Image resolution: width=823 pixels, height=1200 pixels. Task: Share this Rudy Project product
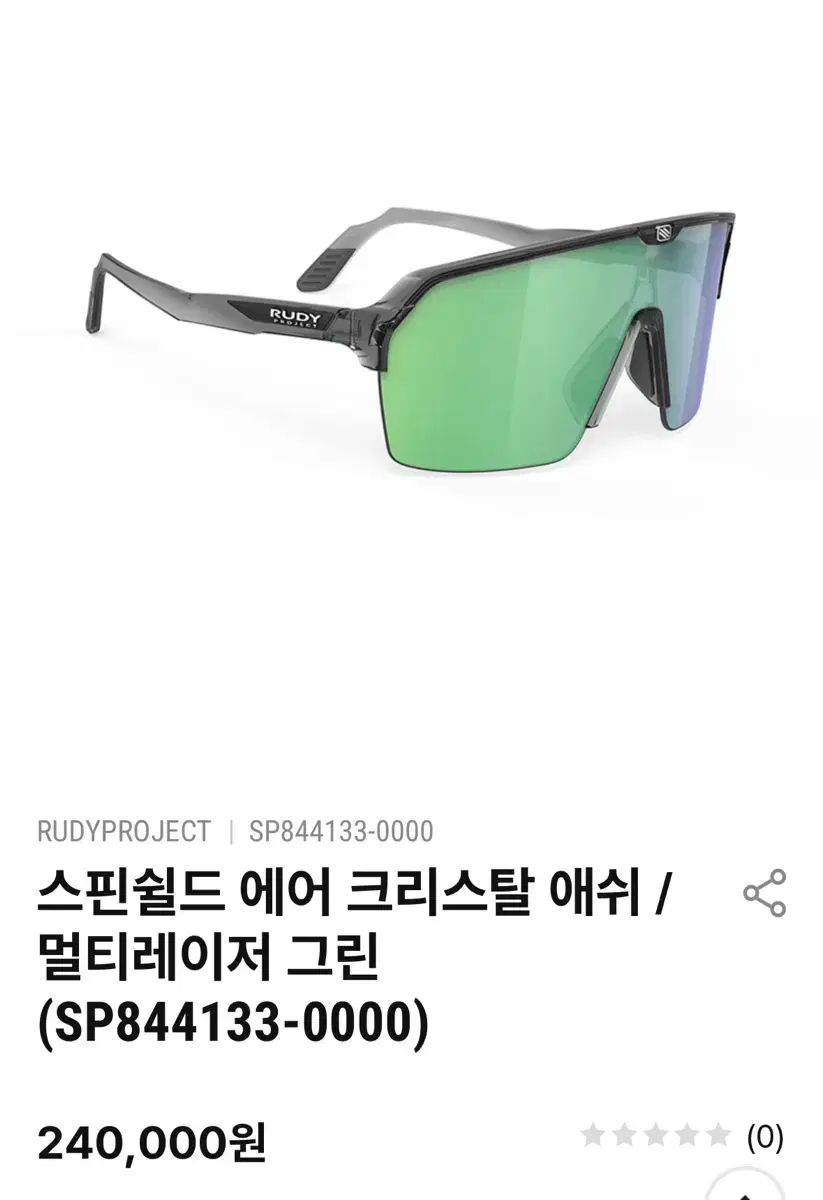click(x=765, y=893)
